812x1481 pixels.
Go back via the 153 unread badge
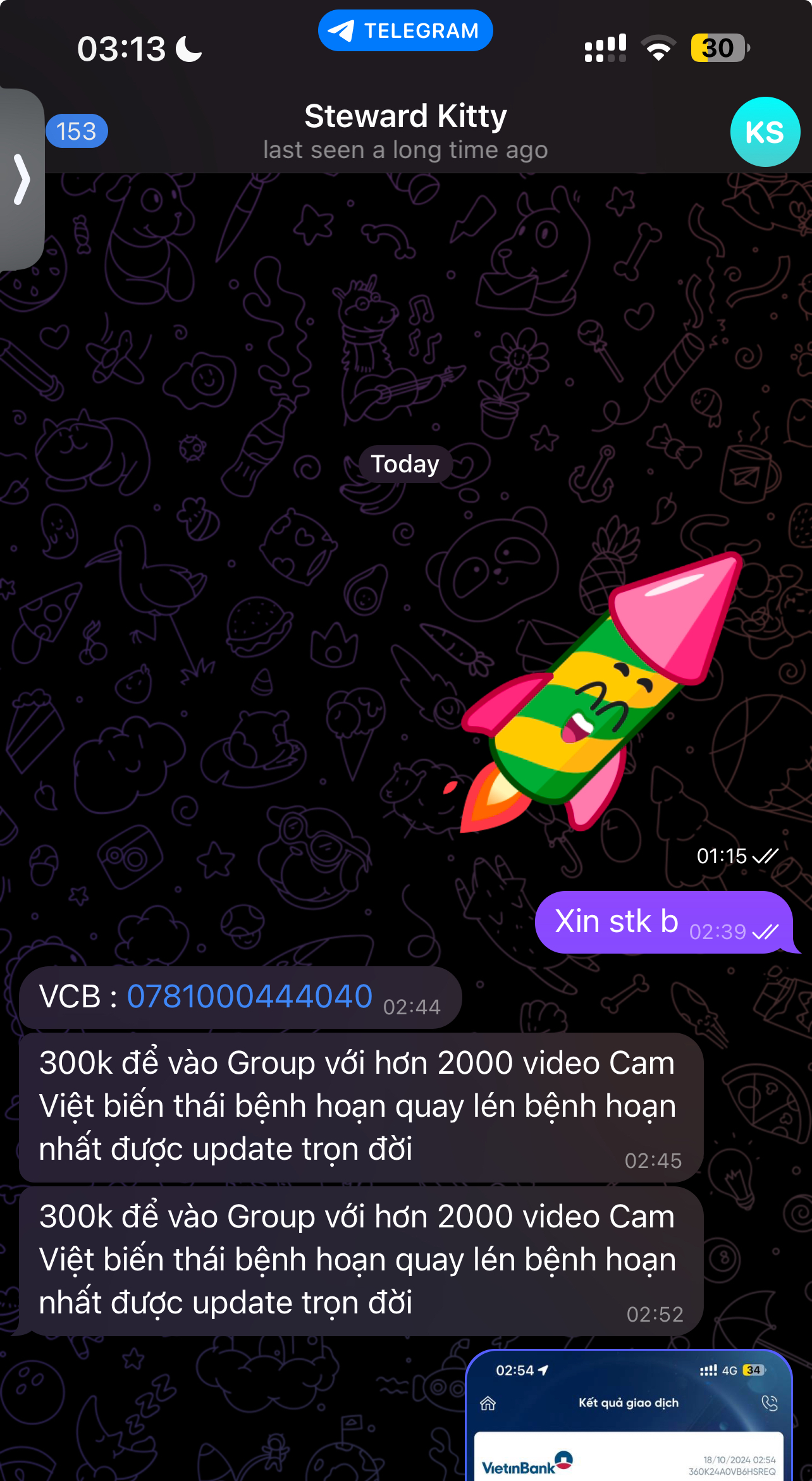pyautogui.click(x=77, y=132)
